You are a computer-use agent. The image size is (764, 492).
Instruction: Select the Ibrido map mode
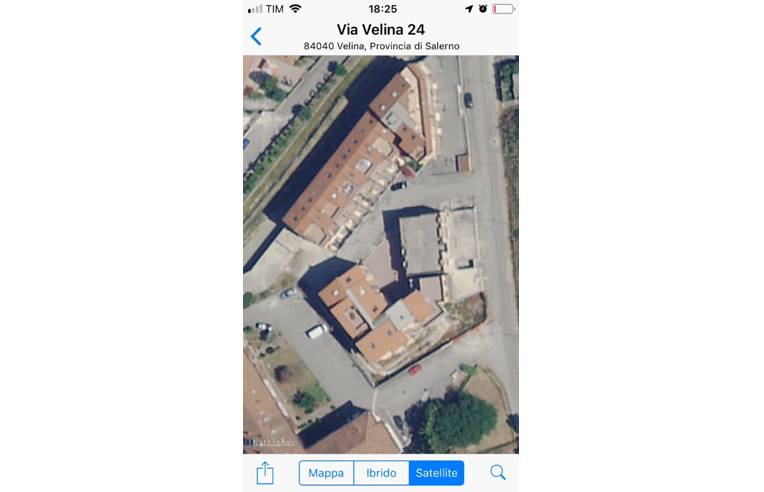click(381, 473)
